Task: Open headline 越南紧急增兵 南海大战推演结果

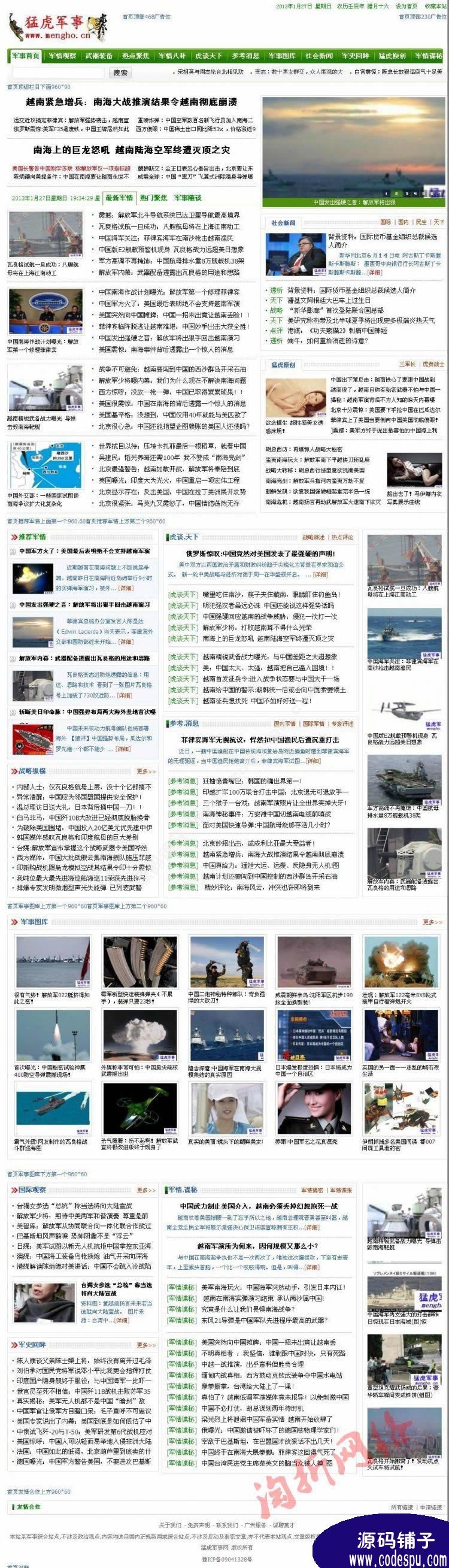Action: (132, 102)
